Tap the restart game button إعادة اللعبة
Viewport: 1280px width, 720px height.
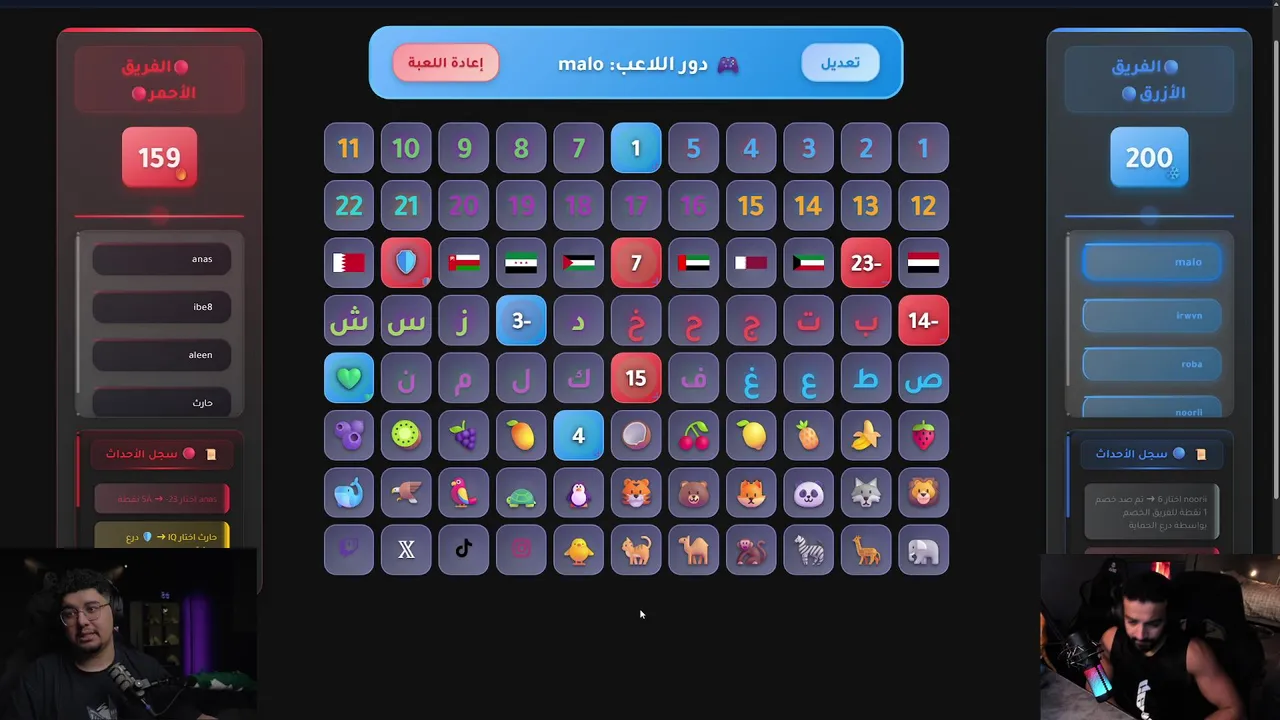point(445,63)
